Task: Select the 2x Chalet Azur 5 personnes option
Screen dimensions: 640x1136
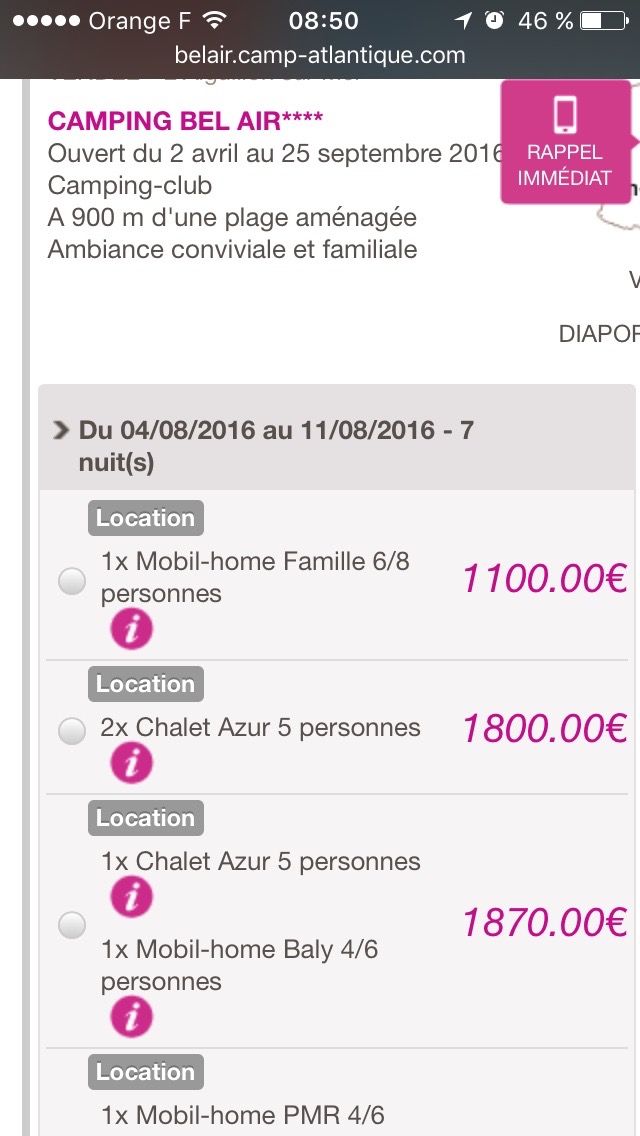Action: [72, 732]
